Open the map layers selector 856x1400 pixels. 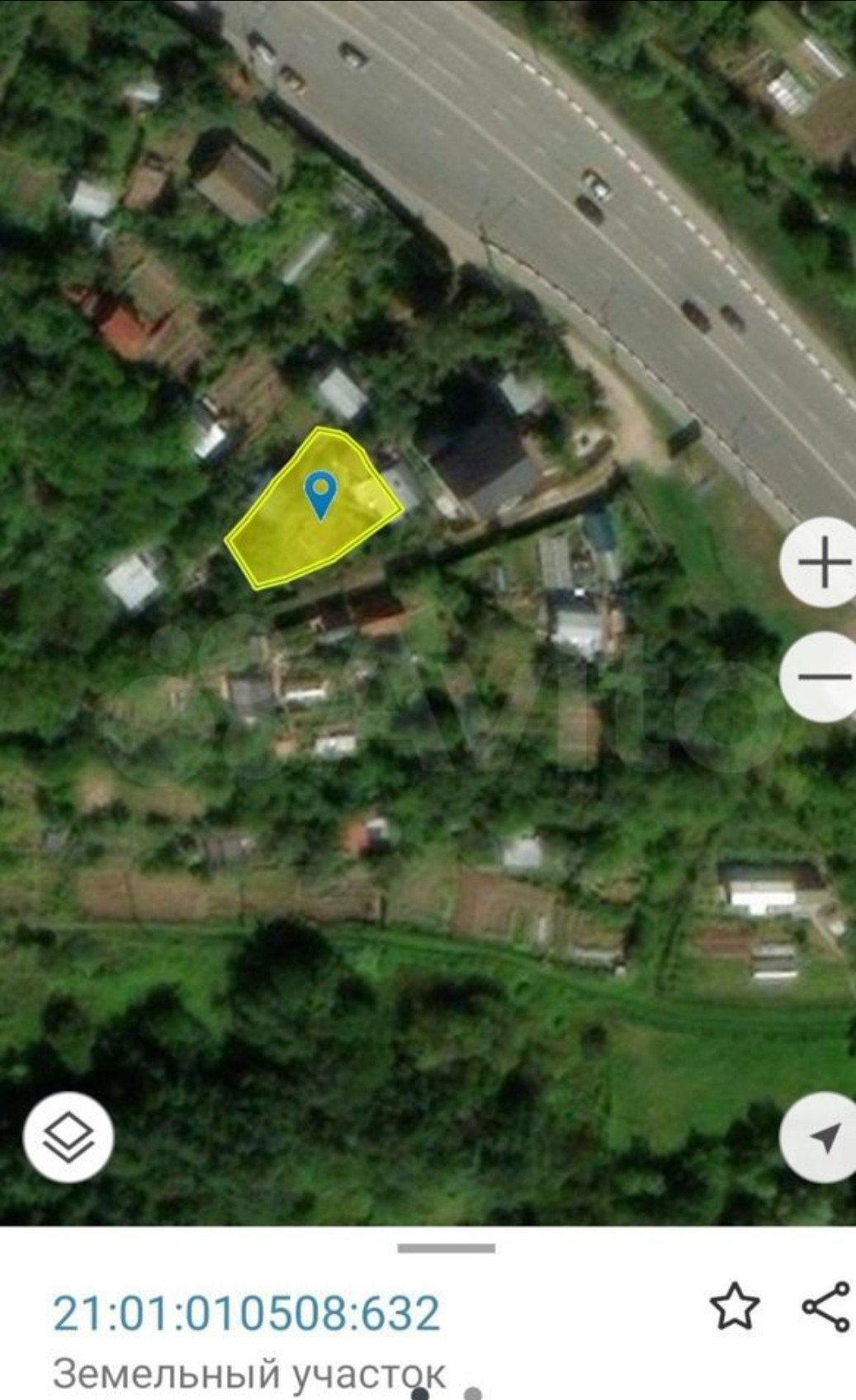pos(68,1137)
